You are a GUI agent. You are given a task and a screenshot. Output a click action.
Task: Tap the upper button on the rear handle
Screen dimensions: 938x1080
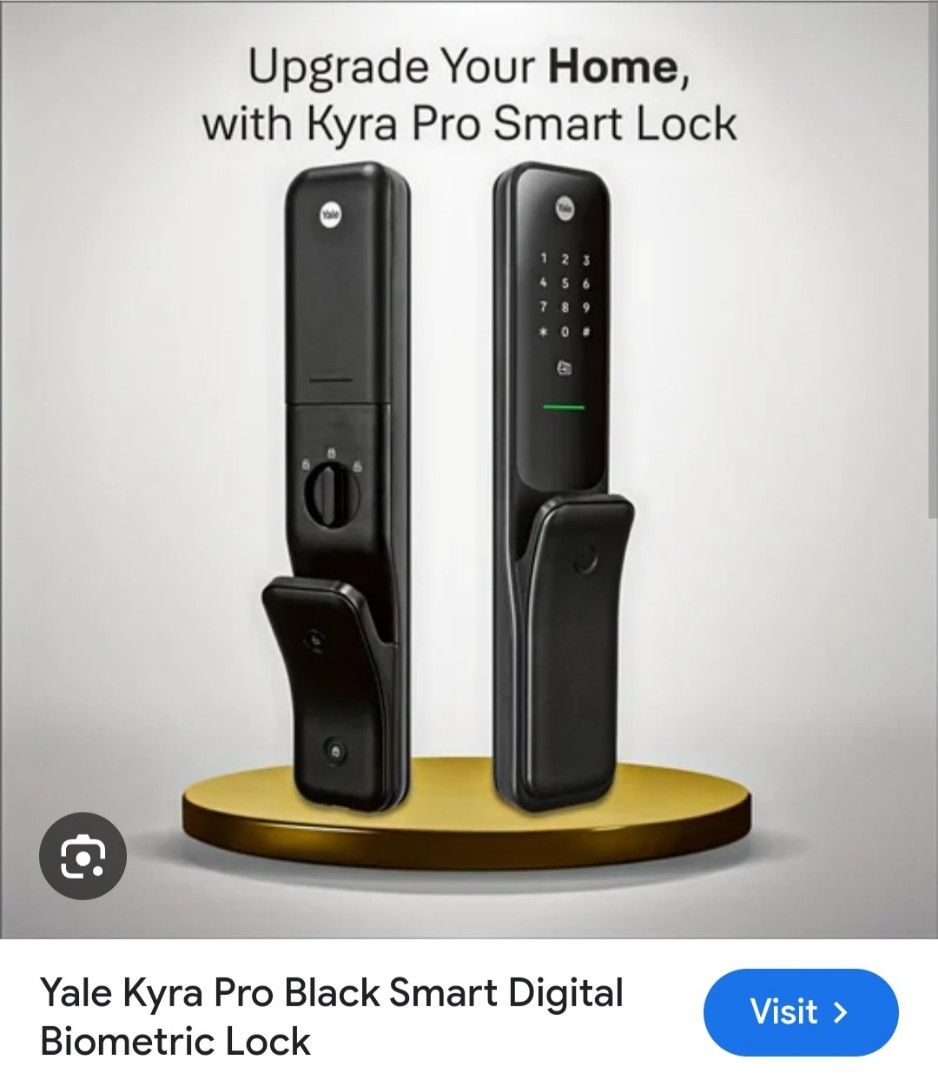(314, 637)
